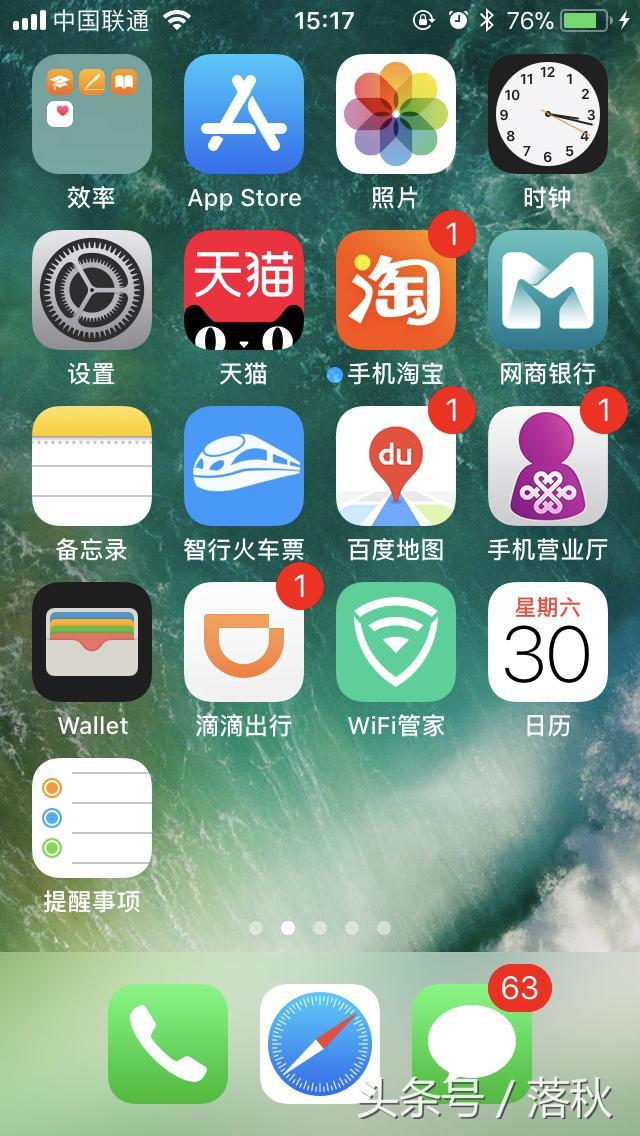The width and height of the screenshot is (640, 1136).
Task: Open 手机营业厅 app
Action: (548, 466)
